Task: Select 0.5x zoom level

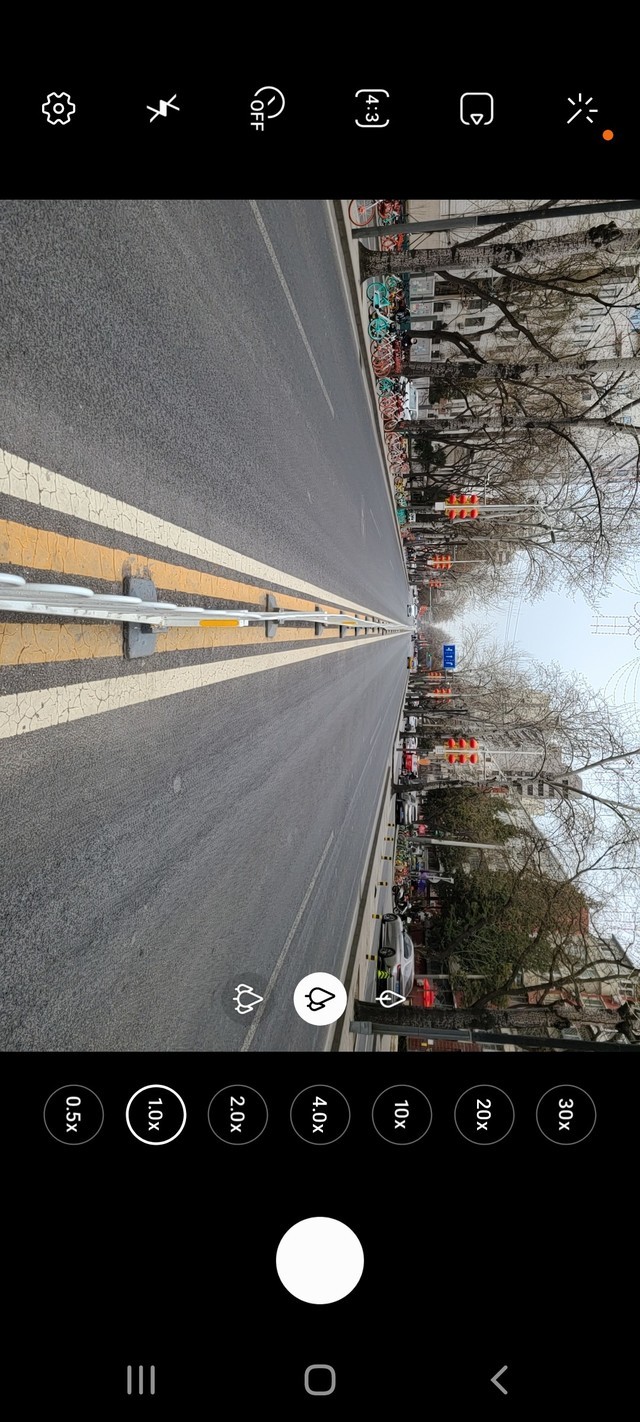Action: (74, 1114)
